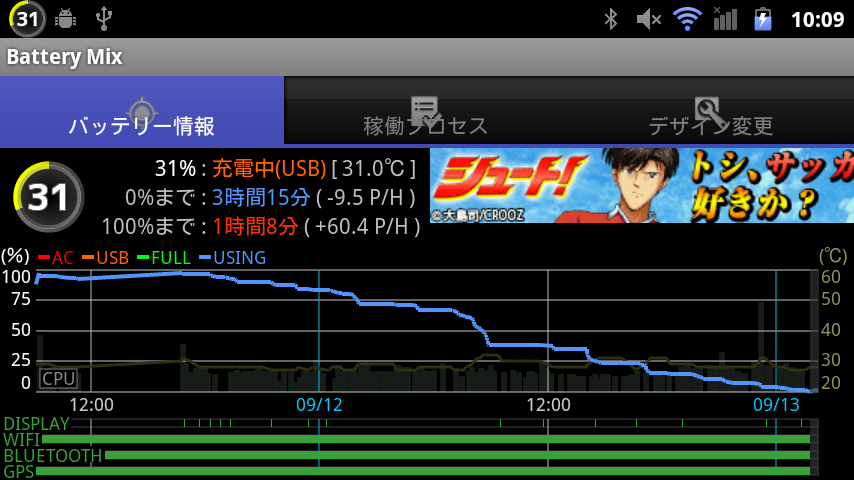854x480 pixels.
Task: Switch to the バッテリー情報 tab
Action: click(x=142, y=111)
